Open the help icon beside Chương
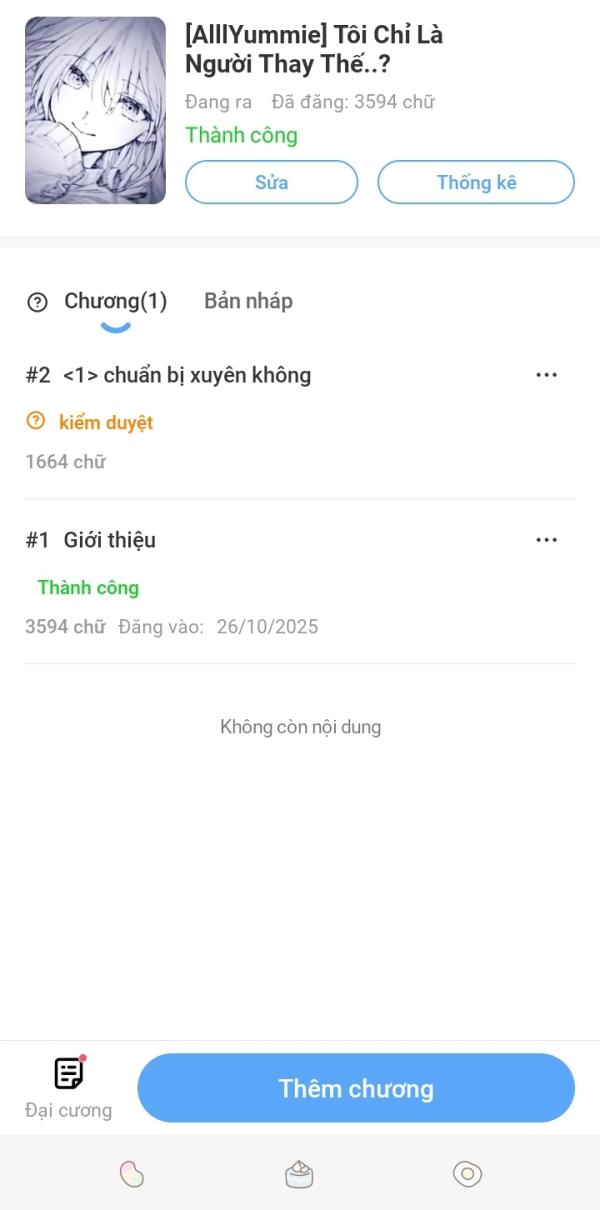Viewport: 600px width, 1210px height. click(x=37, y=302)
